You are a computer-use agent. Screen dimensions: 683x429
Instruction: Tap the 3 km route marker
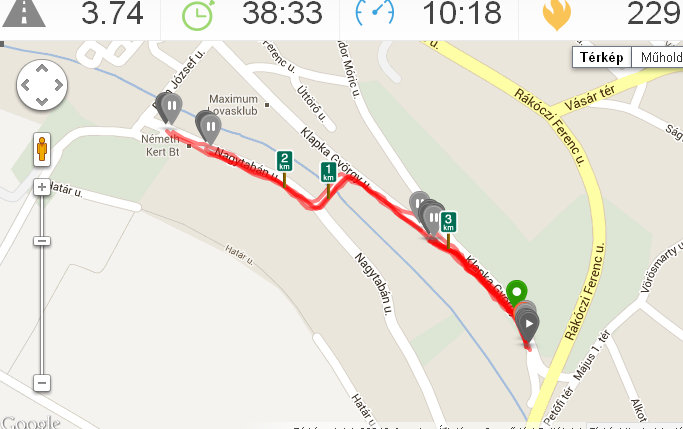pyautogui.click(x=449, y=221)
